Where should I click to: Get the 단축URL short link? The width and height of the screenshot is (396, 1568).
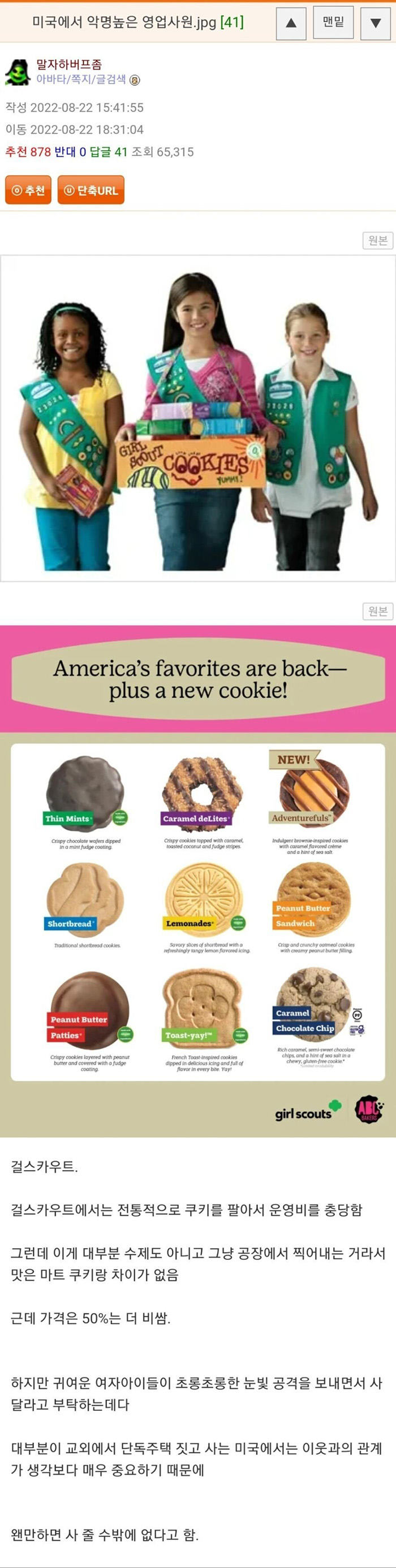click(x=91, y=190)
